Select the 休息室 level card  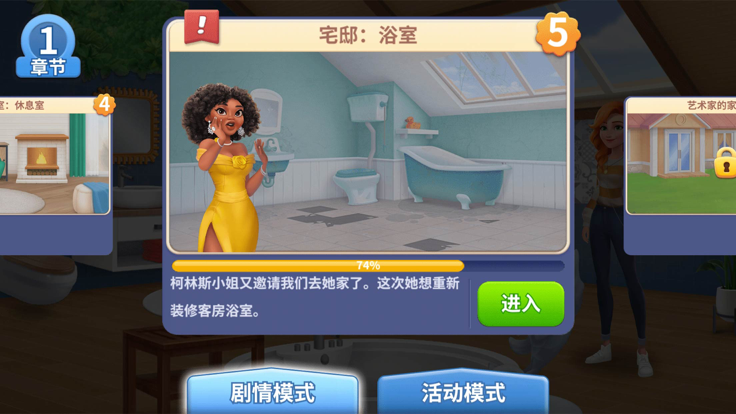tap(55, 160)
